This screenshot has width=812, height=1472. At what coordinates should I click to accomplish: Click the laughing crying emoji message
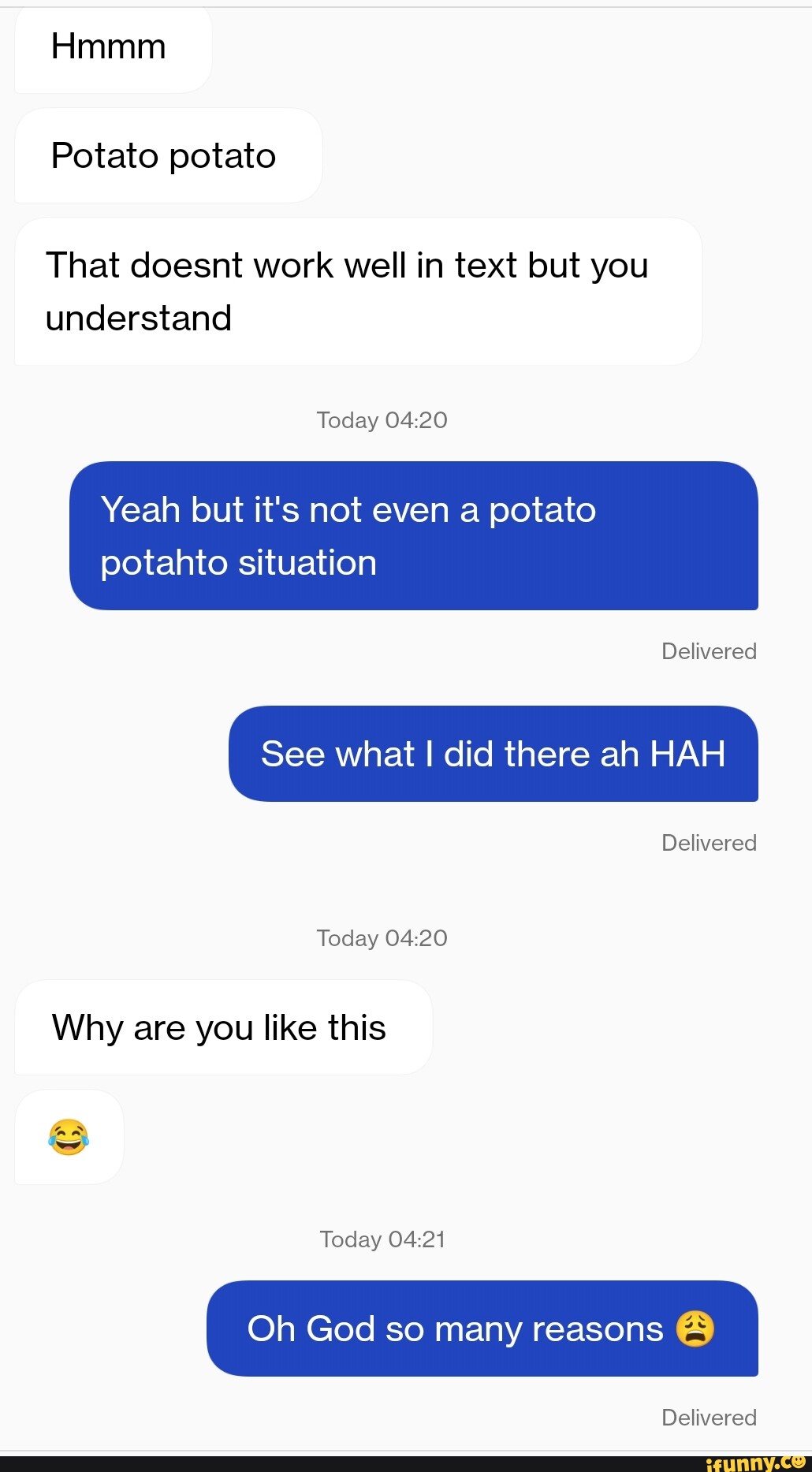[x=69, y=1136]
